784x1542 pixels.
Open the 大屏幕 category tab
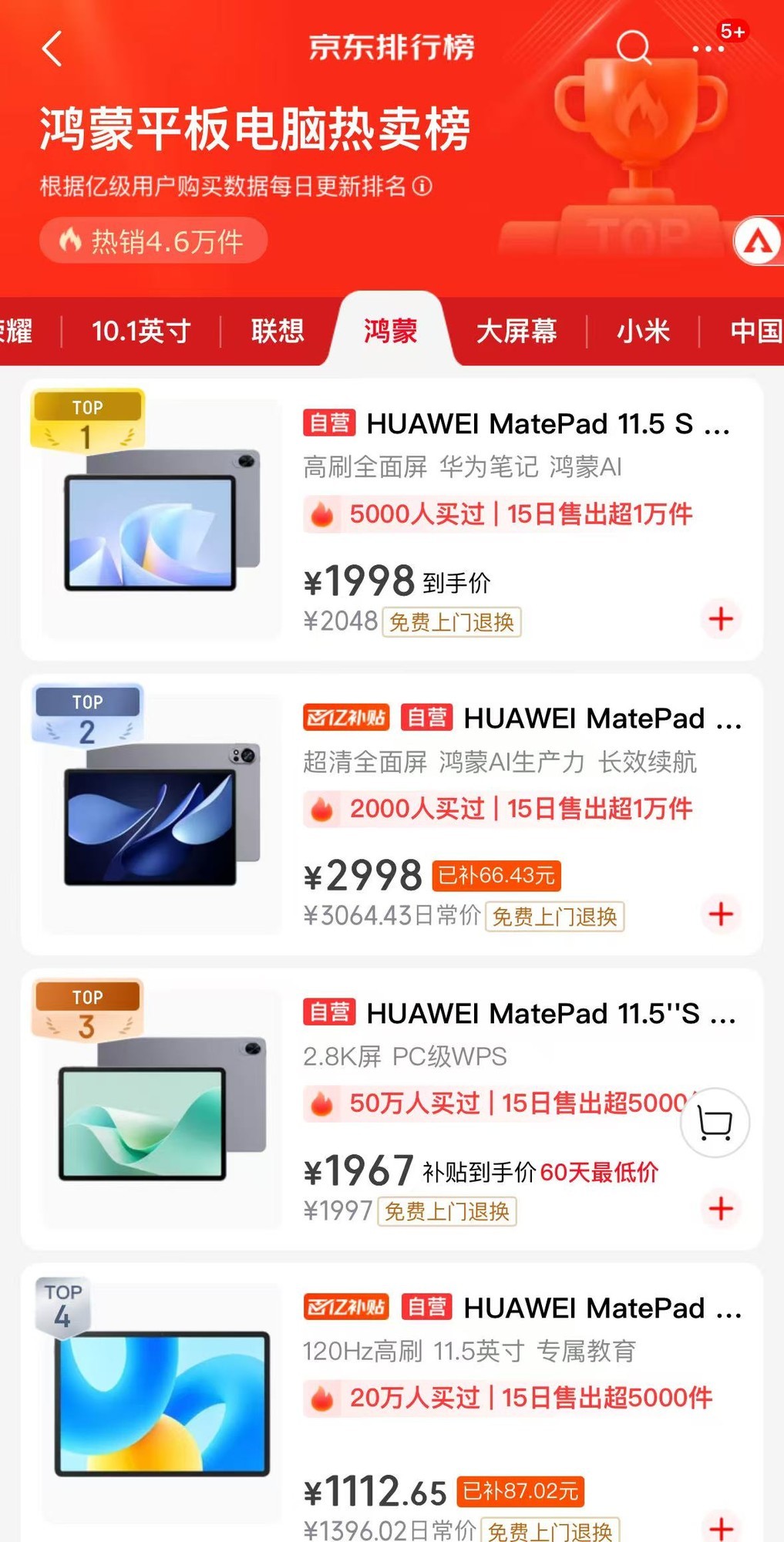pos(517,330)
